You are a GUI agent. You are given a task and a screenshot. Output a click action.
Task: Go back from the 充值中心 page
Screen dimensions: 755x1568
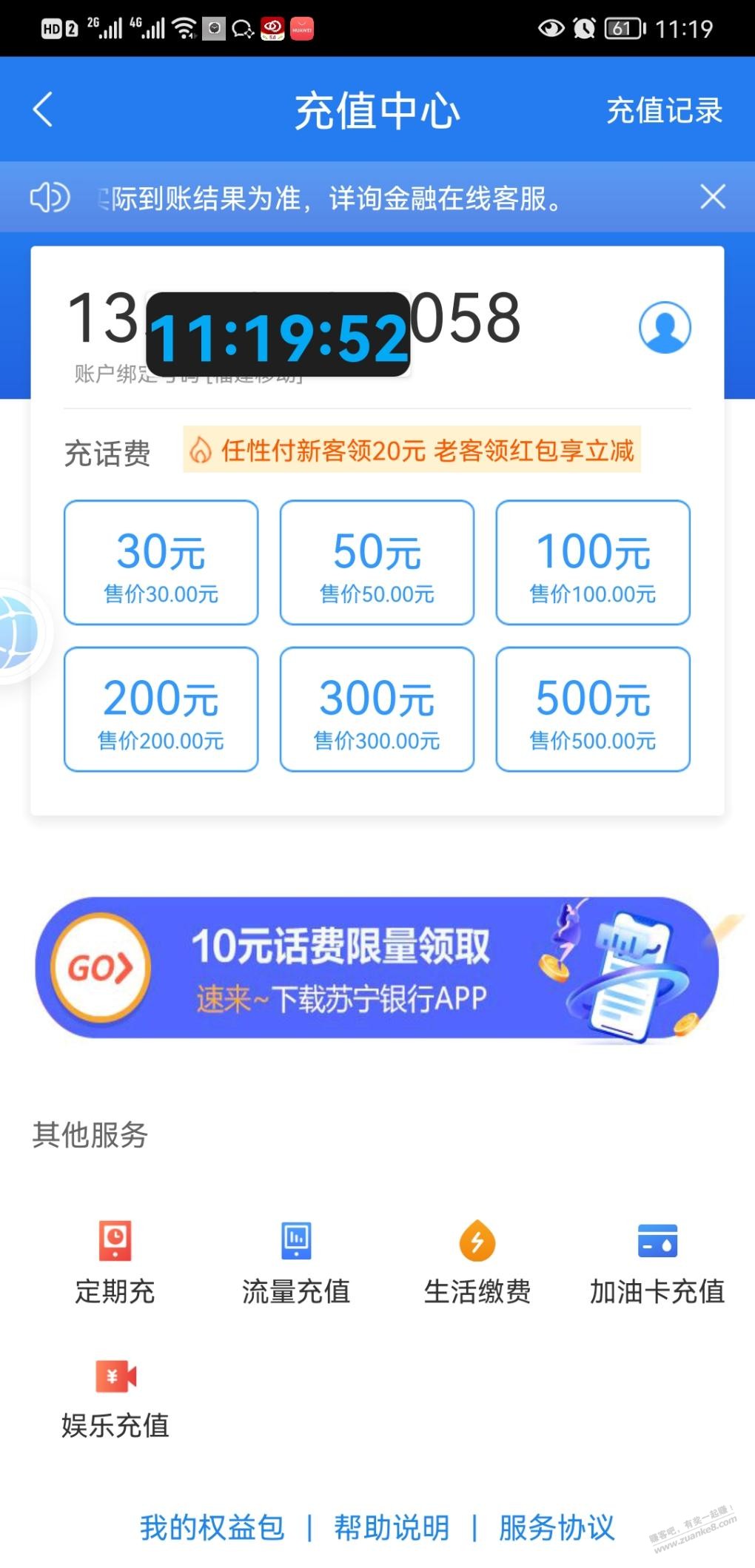(43, 110)
